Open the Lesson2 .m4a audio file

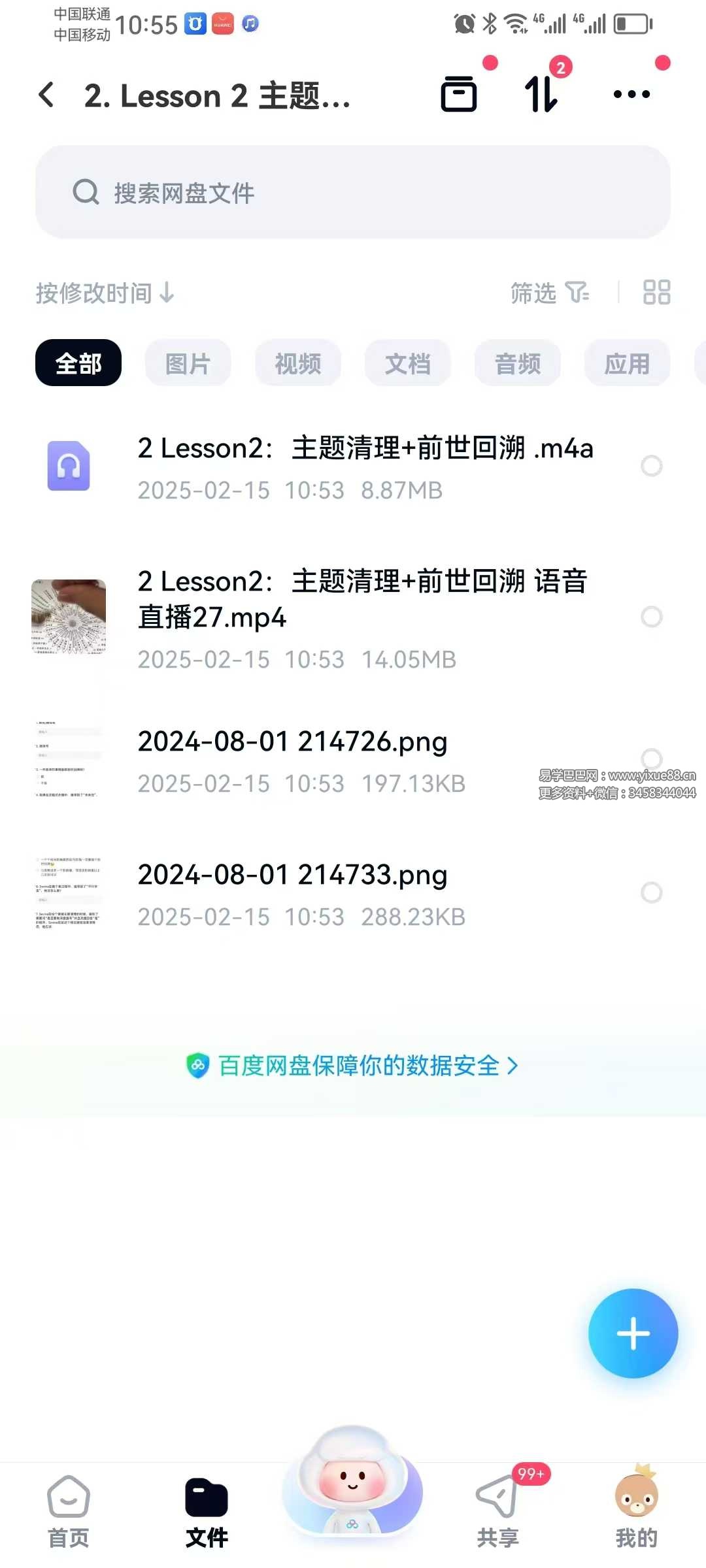point(365,466)
